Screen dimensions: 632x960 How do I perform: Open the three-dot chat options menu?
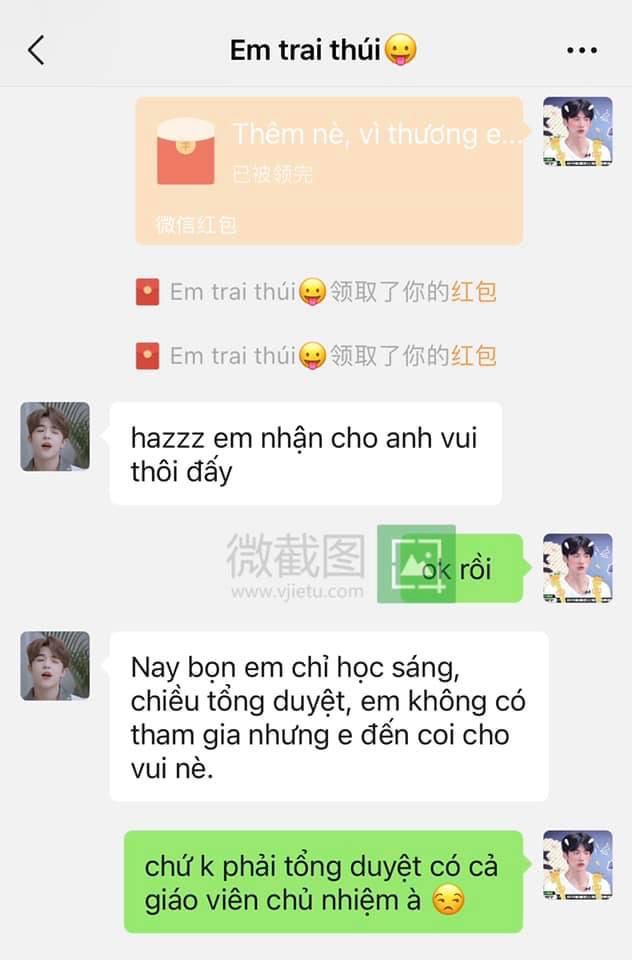581,50
